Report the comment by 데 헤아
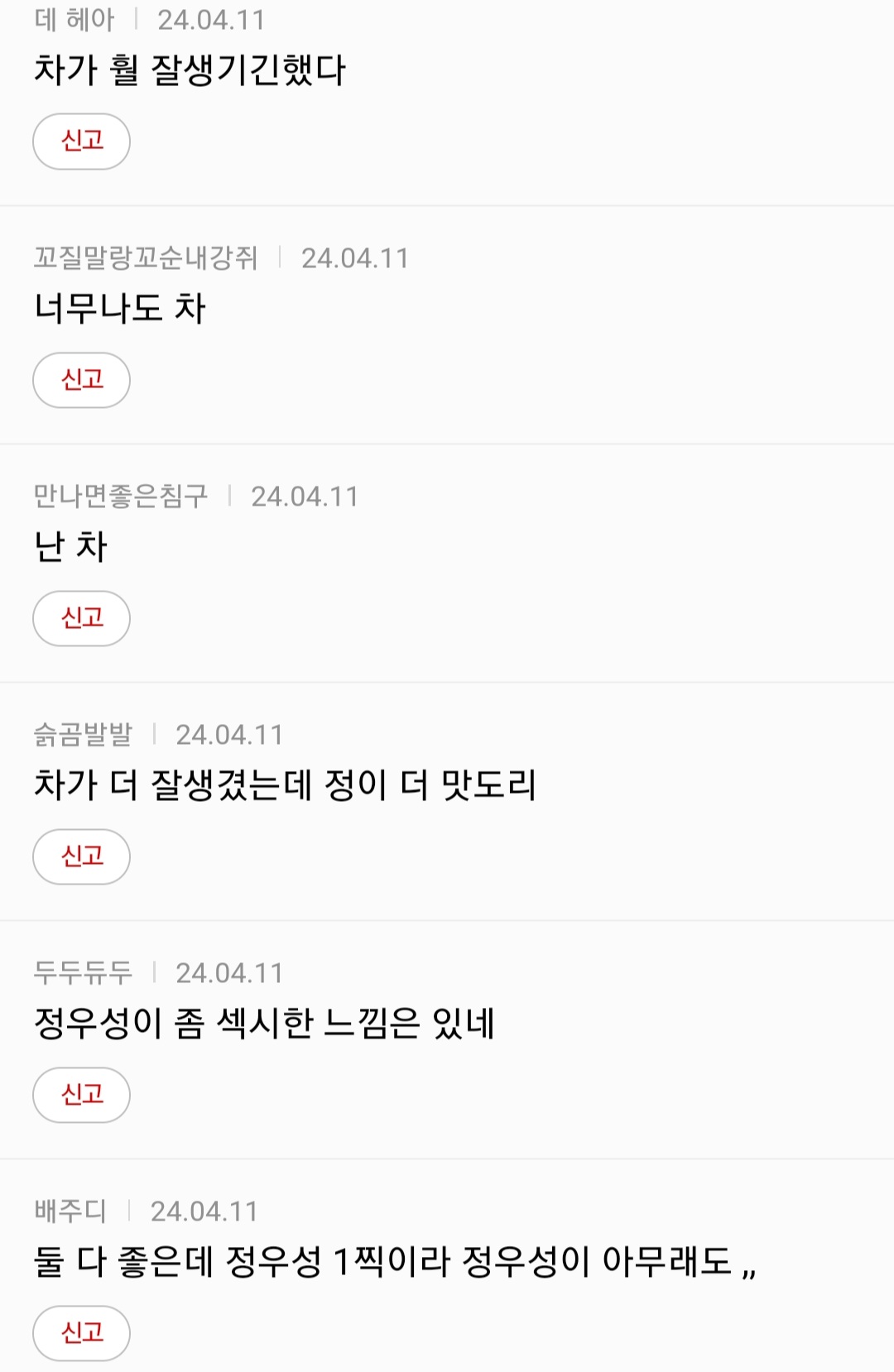This screenshot has height=1372, width=894. coord(81,142)
